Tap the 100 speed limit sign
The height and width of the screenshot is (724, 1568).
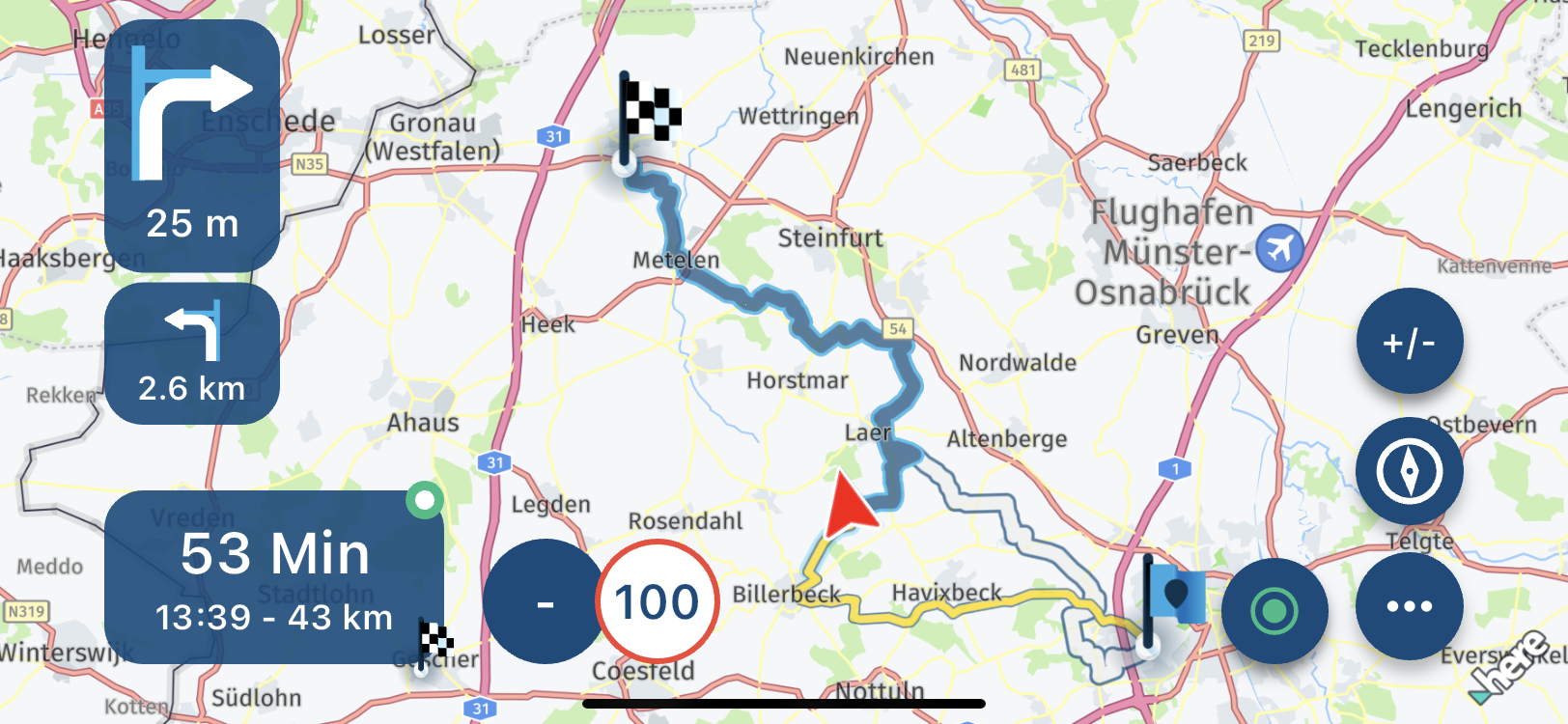tap(657, 602)
